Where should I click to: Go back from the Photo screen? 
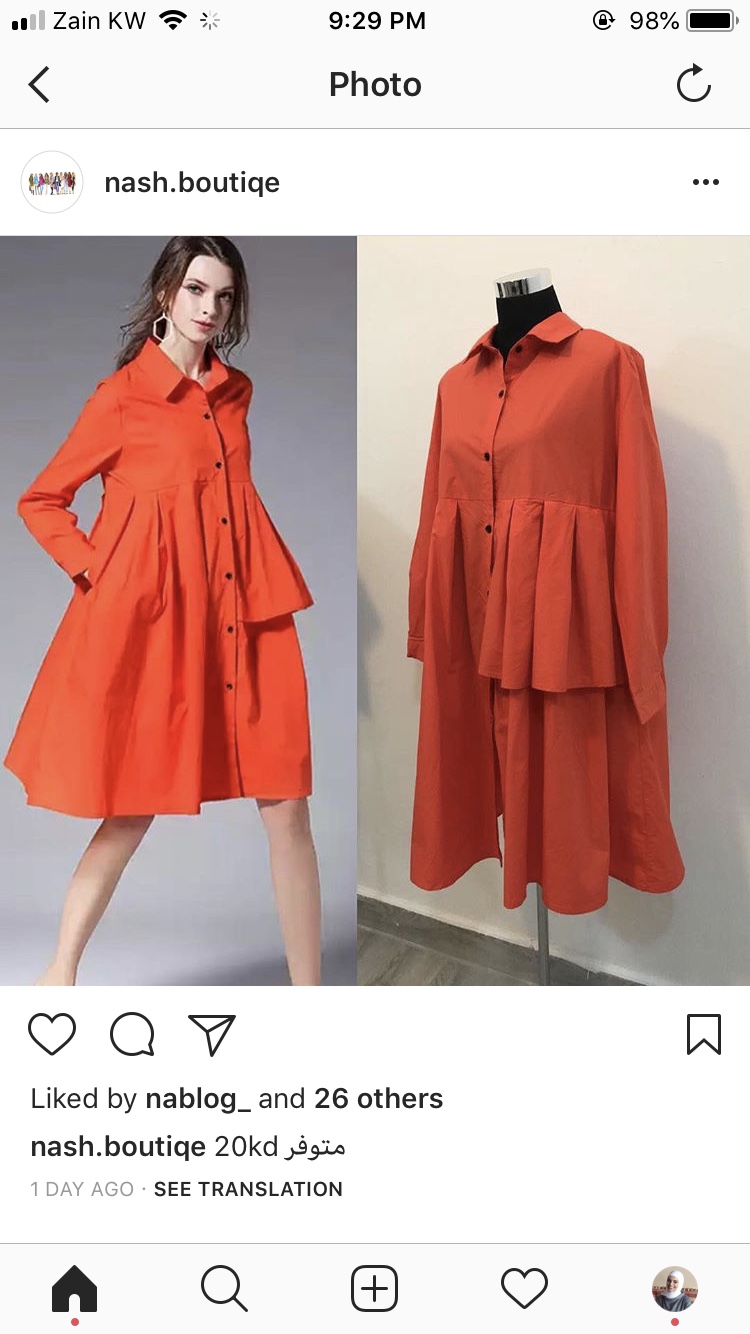(39, 85)
